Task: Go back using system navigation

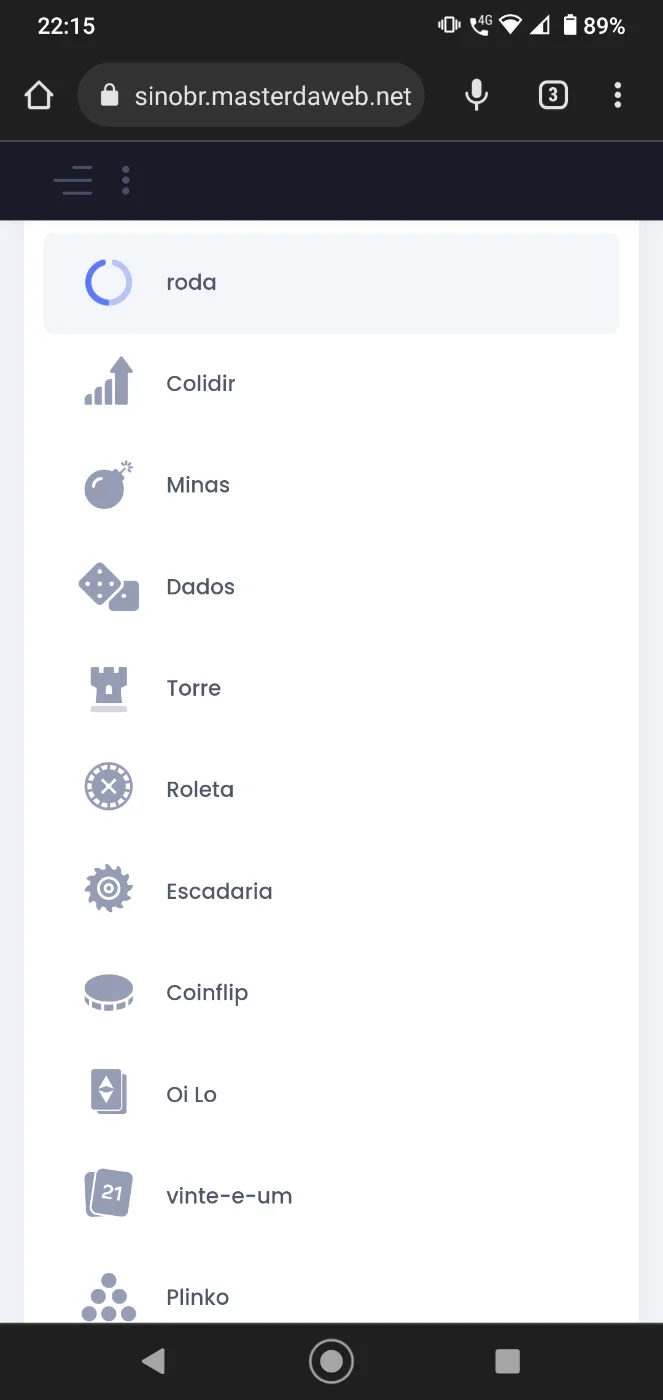Action: pos(153,1361)
